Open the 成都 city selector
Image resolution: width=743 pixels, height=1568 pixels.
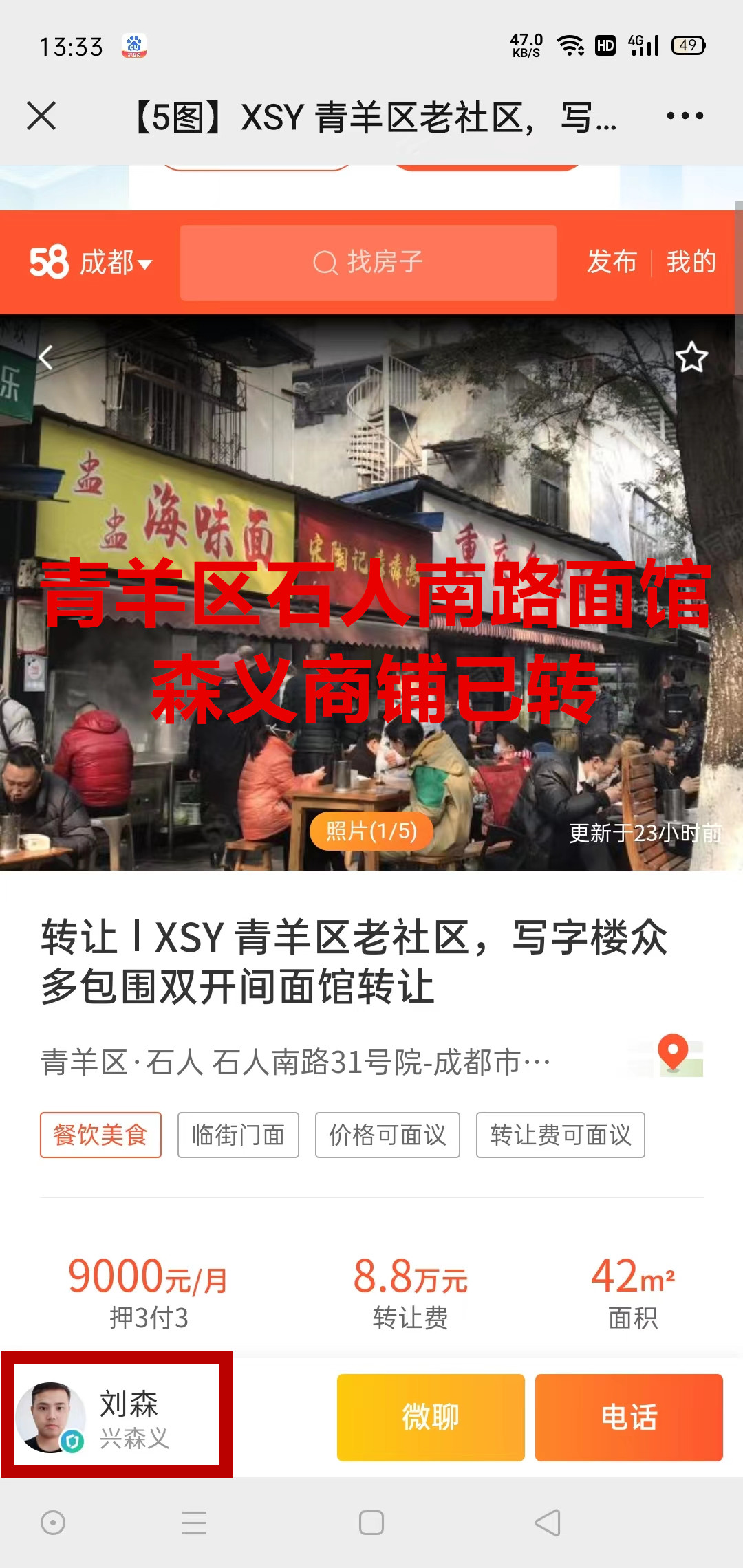tap(115, 263)
